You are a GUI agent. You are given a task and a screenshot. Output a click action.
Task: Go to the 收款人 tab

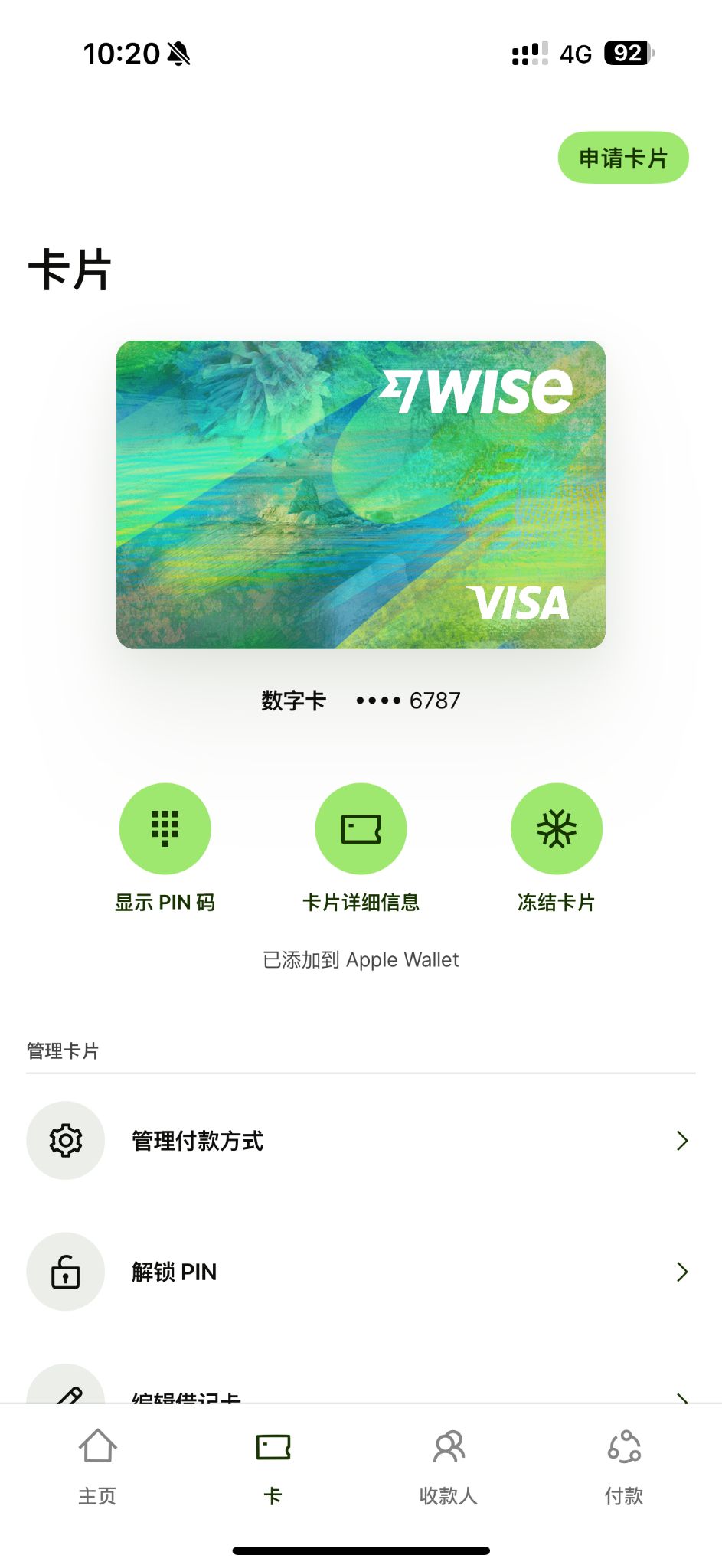tap(449, 1465)
